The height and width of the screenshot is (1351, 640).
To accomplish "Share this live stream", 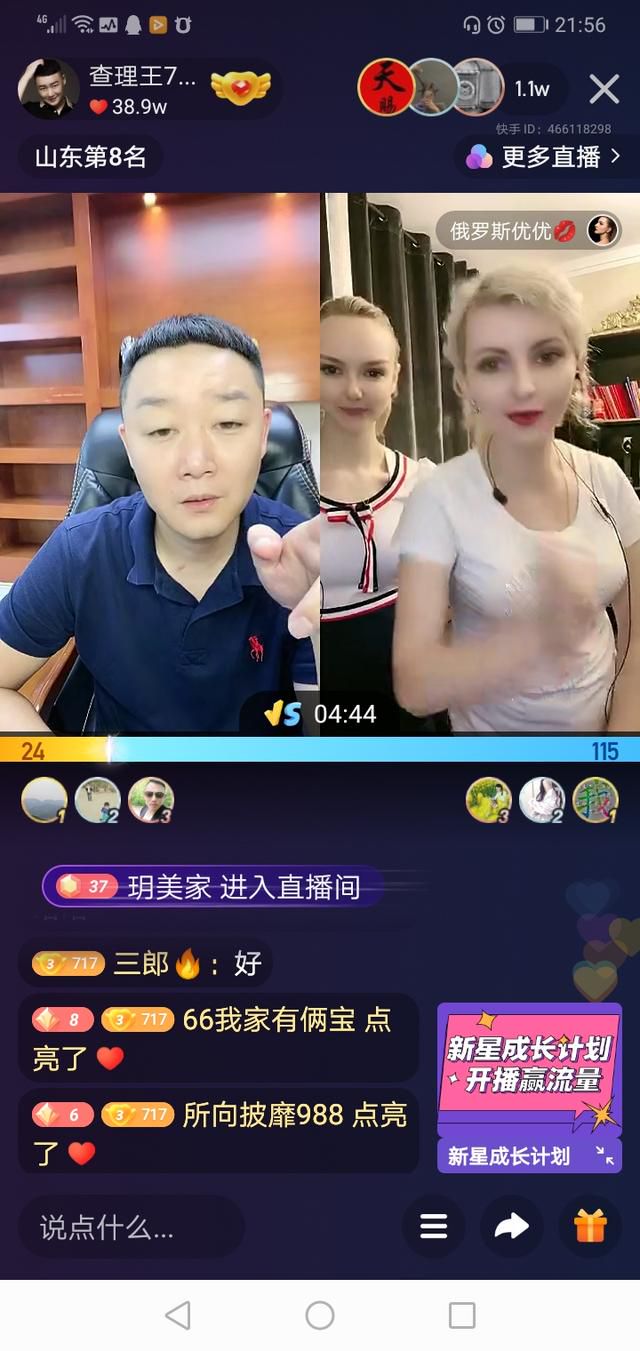I will (511, 1226).
